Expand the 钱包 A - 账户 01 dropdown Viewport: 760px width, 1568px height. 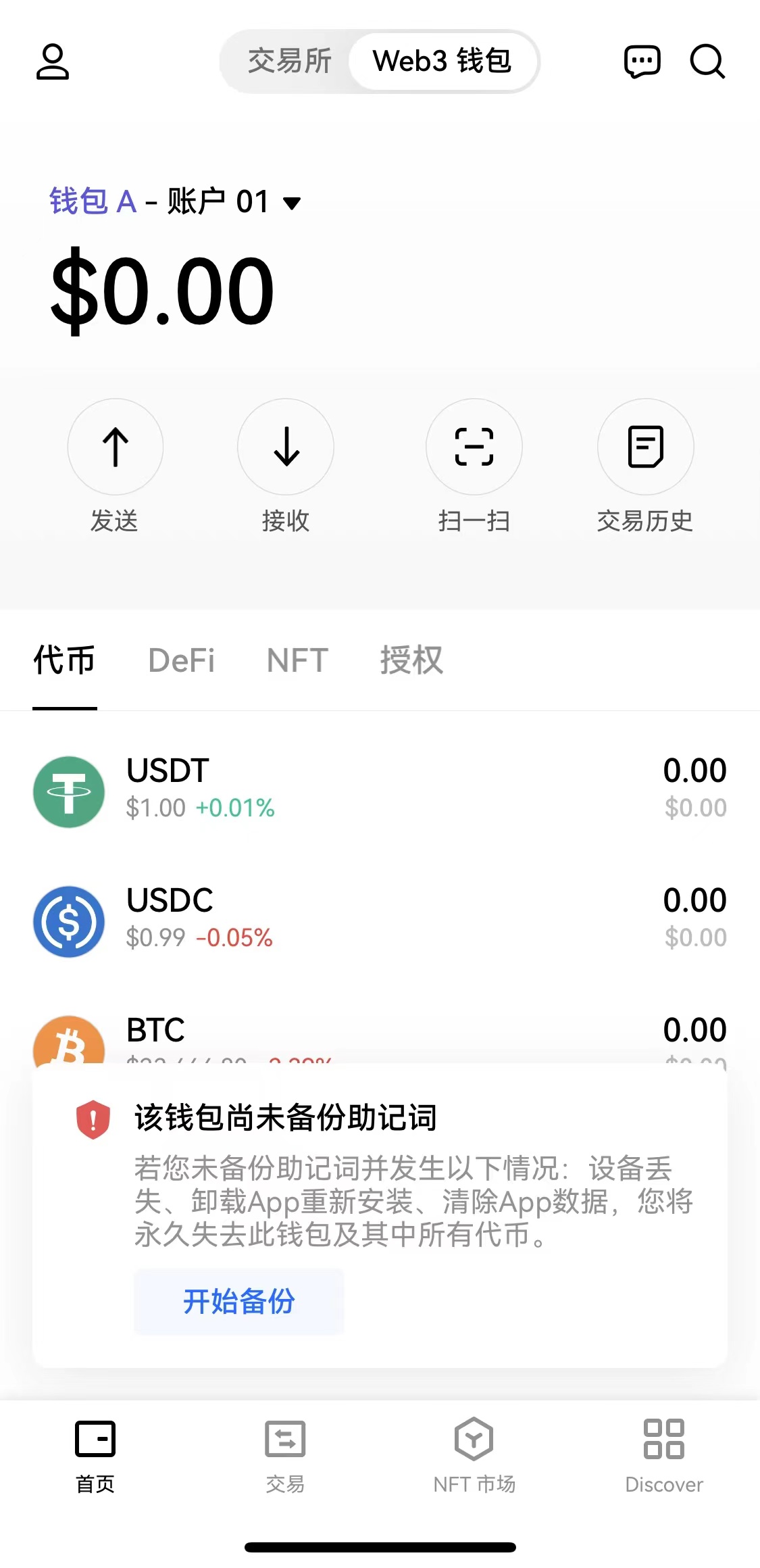click(175, 201)
